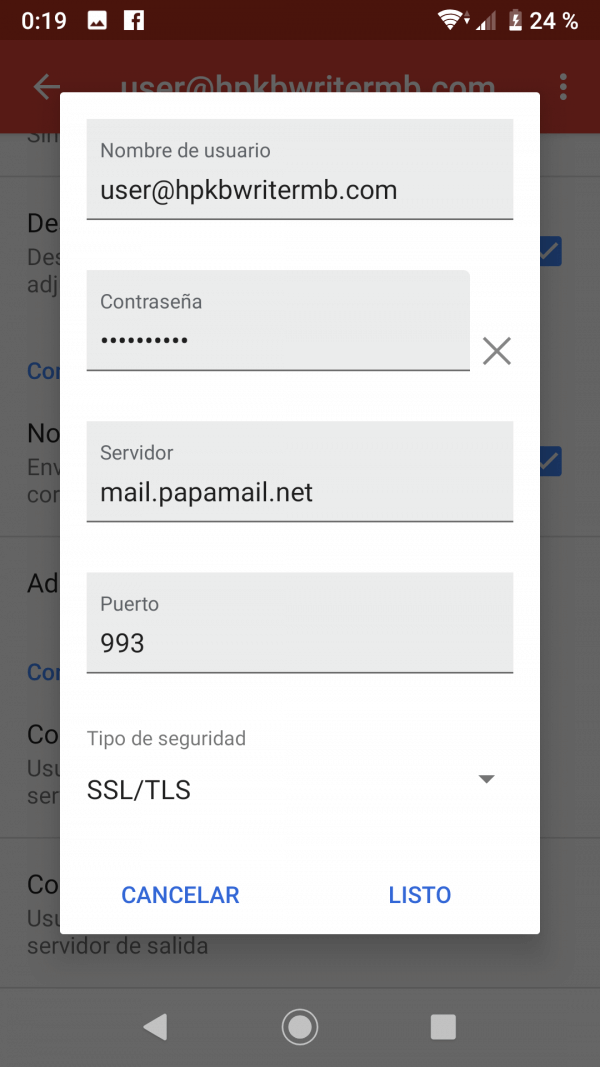
Task: Edit the Nombre de usuario field
Action: (299, 169)
